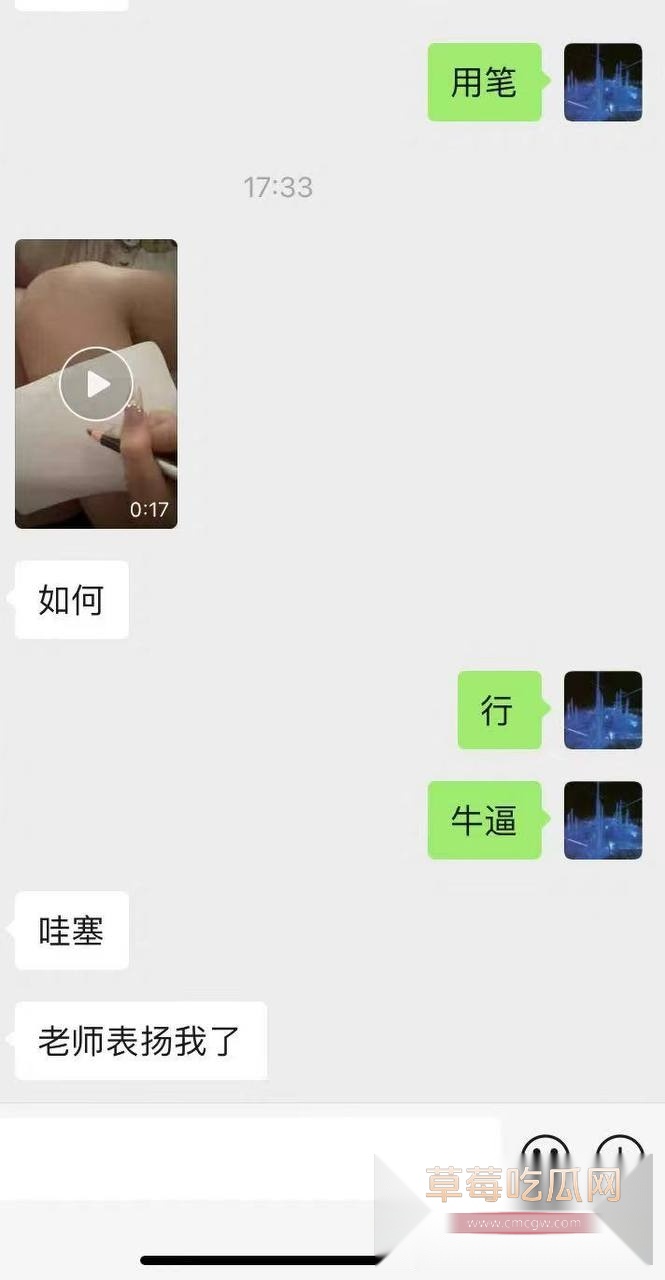Image resolution: width=665 pixels, height=1280 pixels.
Task: Tap the message input box
Action: (x=250, y=1158)
